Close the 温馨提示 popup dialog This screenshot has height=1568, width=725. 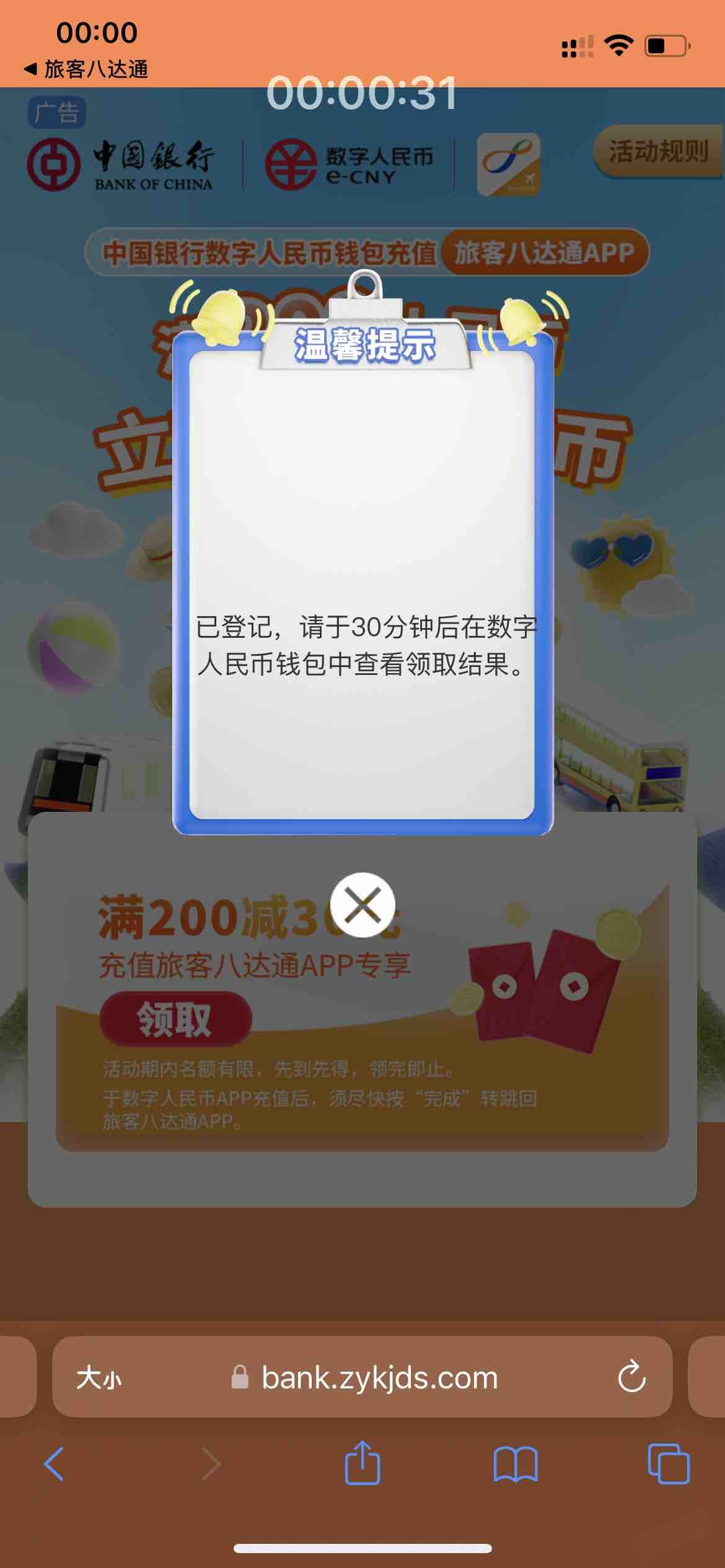click(x=362, y=905)
